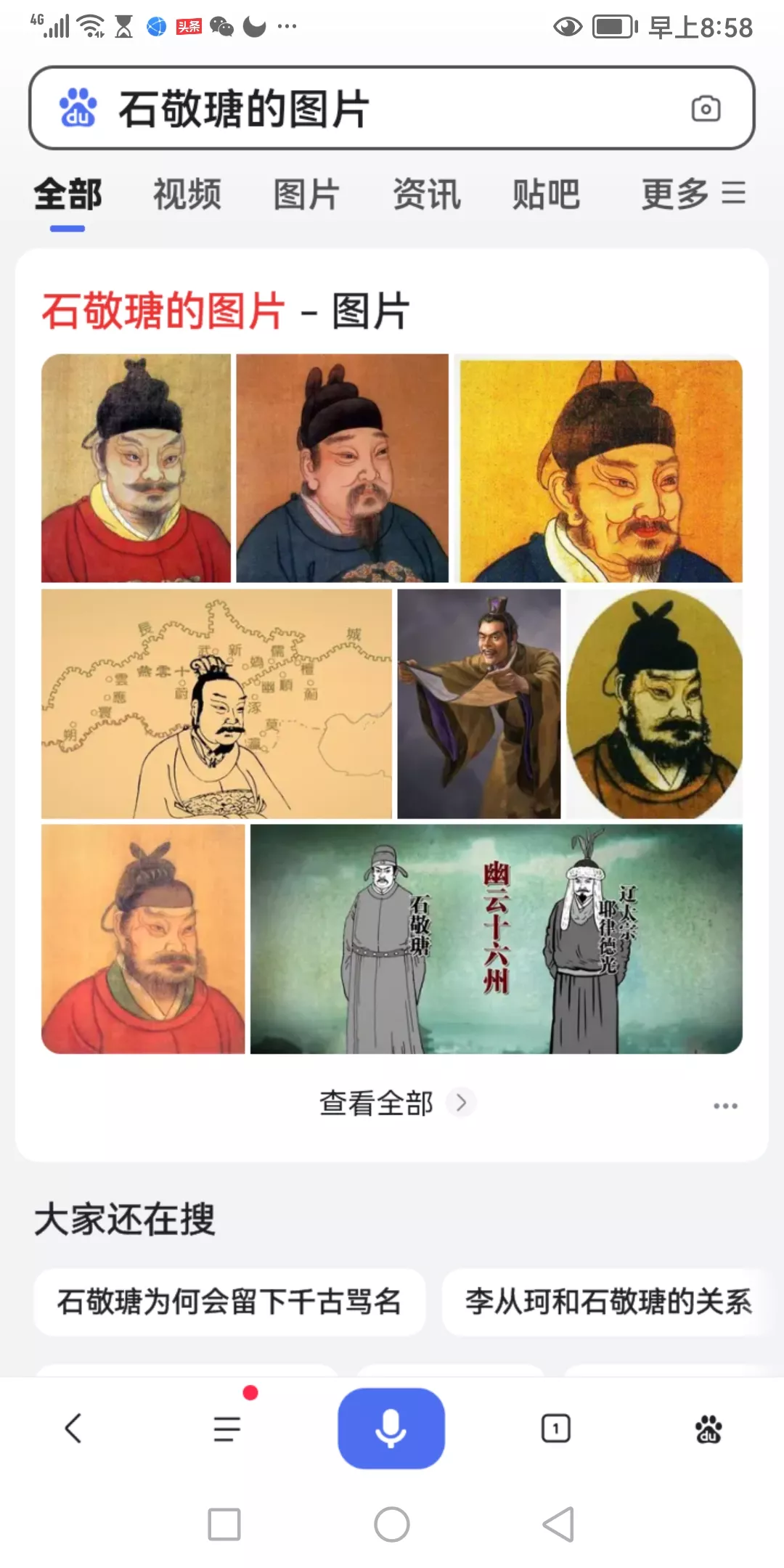Tap the search box with 石敬瑭的图片
The height and width of the screenshot is (1568, 784).
(363, 109)
